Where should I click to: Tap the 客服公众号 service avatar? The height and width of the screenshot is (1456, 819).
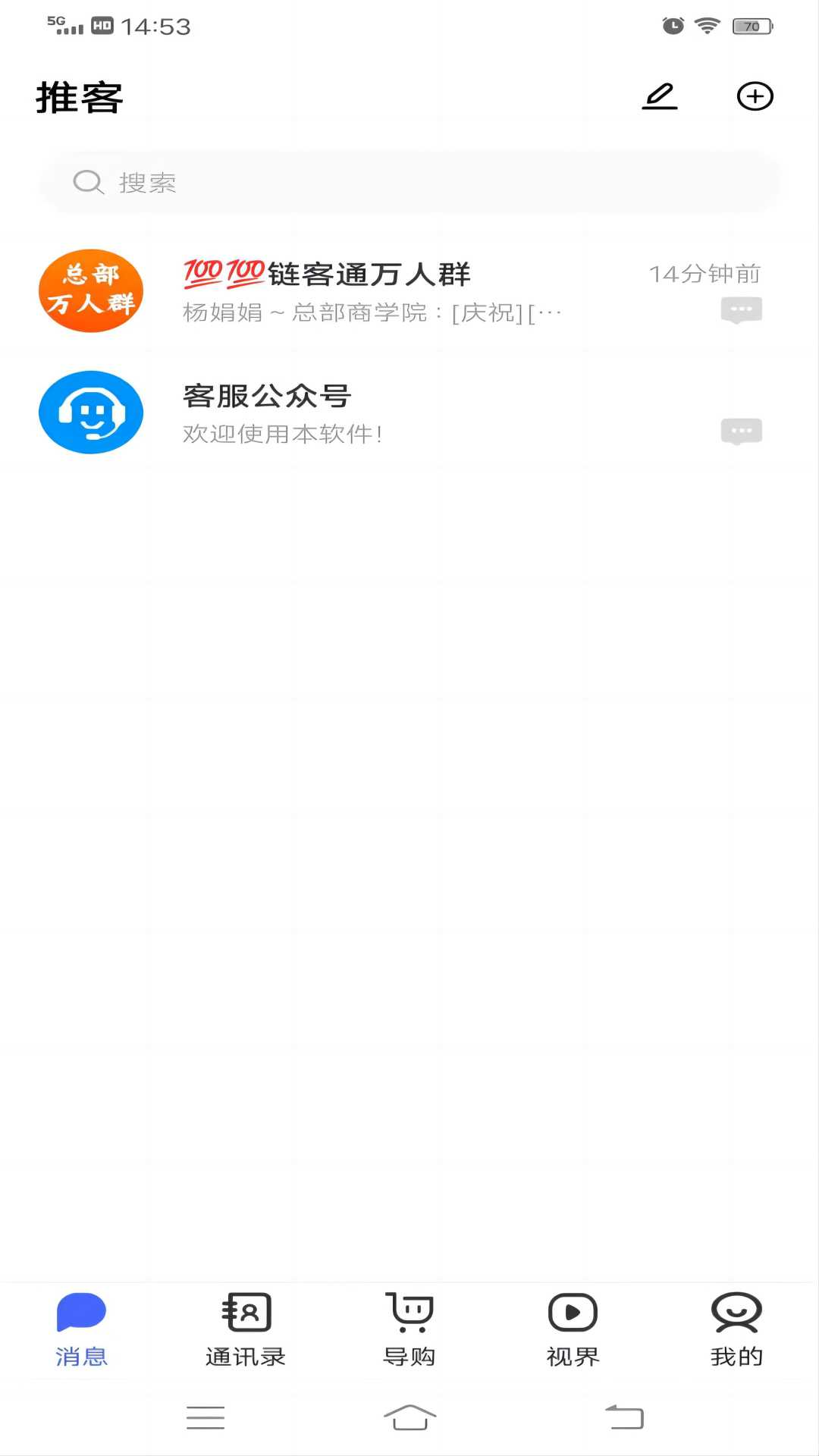[90, 412]
